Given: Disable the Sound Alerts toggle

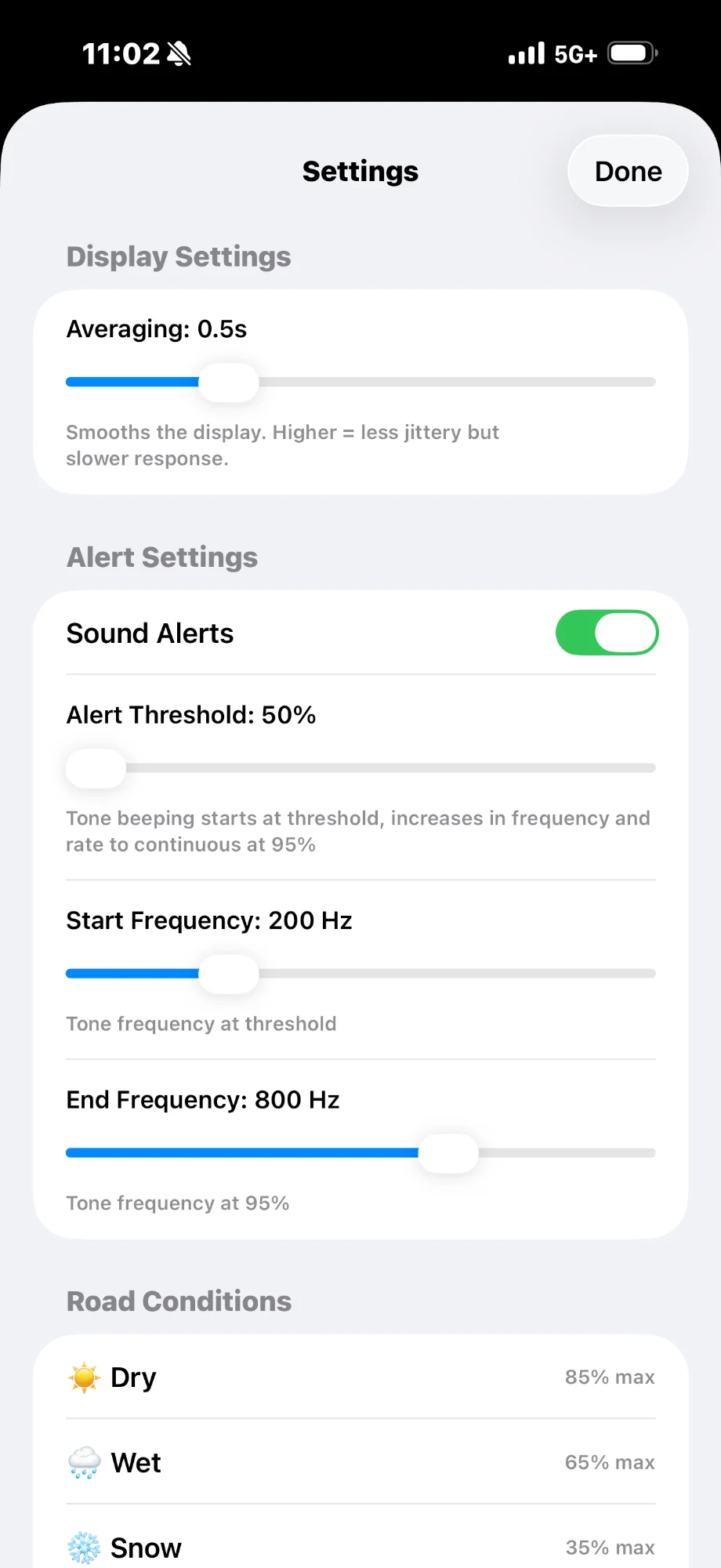Looking at the screenshot, I should tap(607, 633).
